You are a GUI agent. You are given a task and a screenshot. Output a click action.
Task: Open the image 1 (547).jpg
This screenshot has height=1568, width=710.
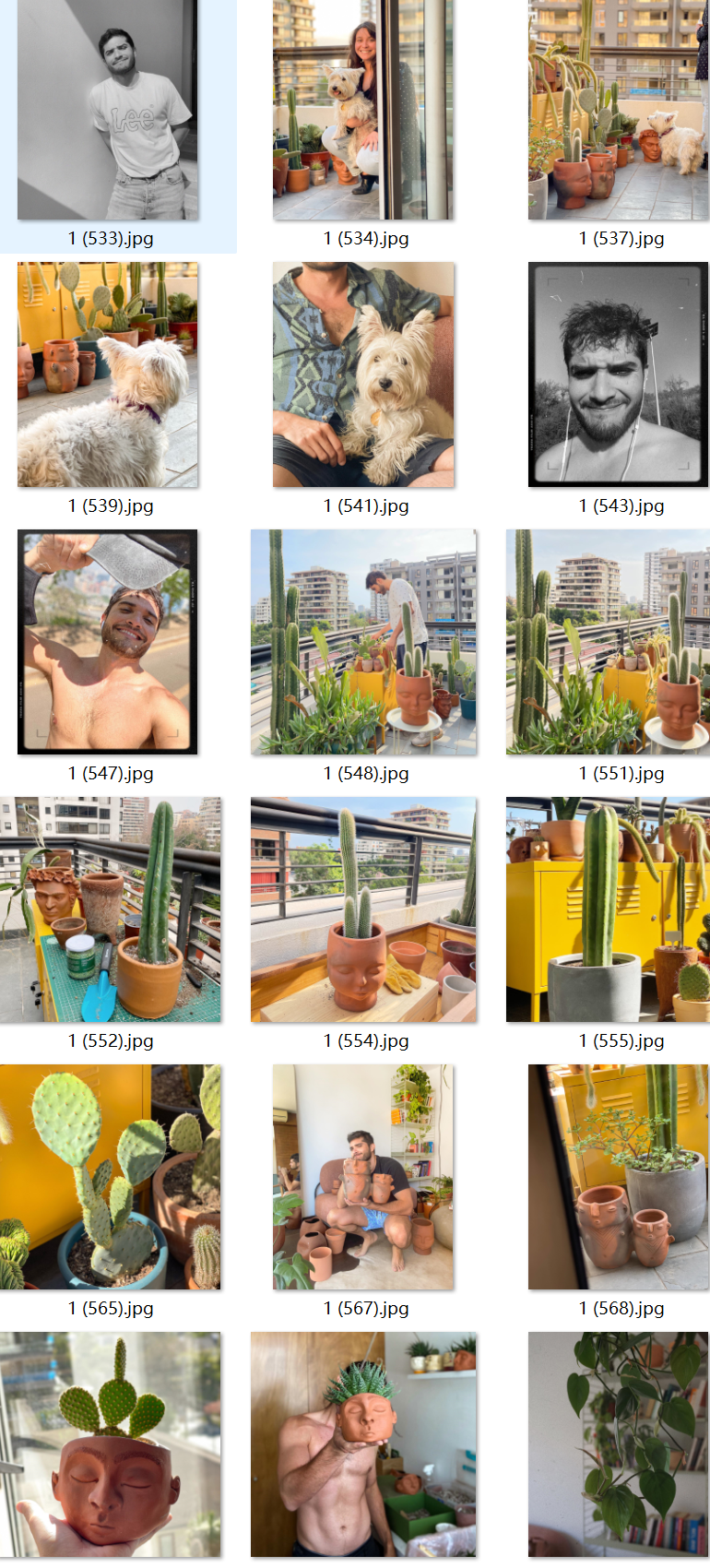108,642
